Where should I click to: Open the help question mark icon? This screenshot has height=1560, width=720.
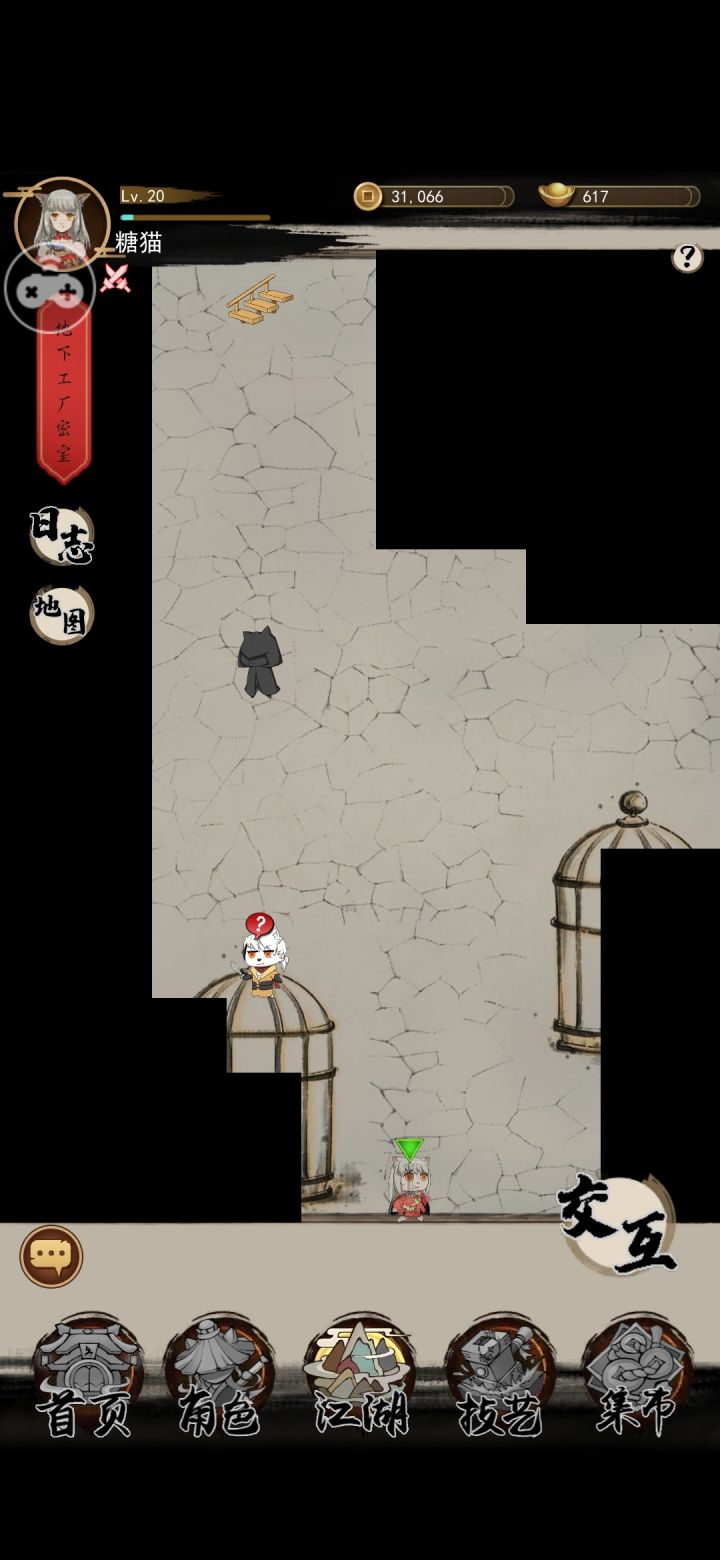(687, 257)
